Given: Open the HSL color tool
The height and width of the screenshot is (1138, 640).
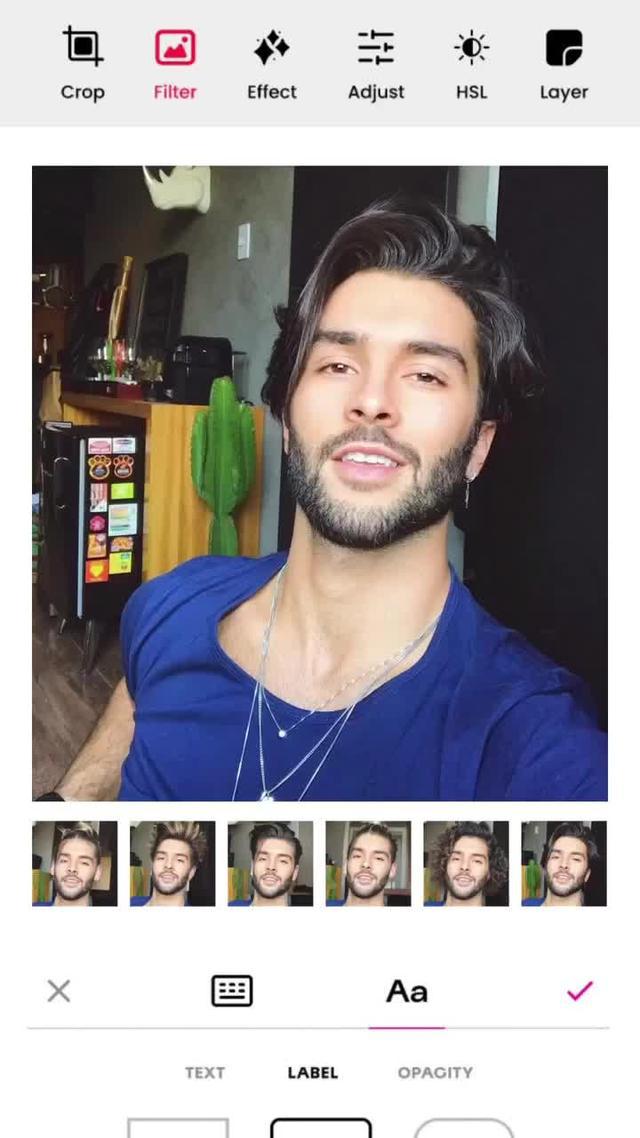Looking at the screenshot, I should coord(471,65).
